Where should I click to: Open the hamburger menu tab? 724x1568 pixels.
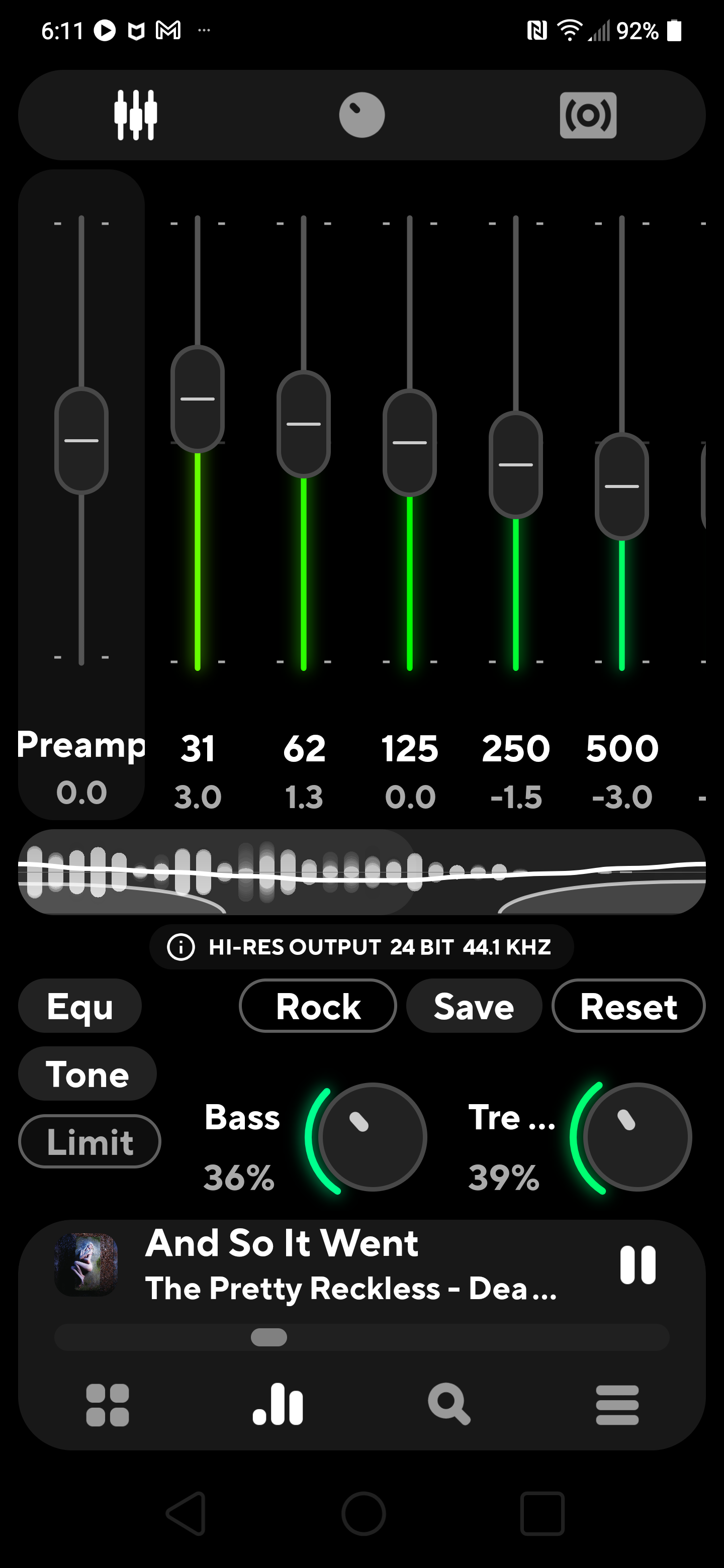617,1405
